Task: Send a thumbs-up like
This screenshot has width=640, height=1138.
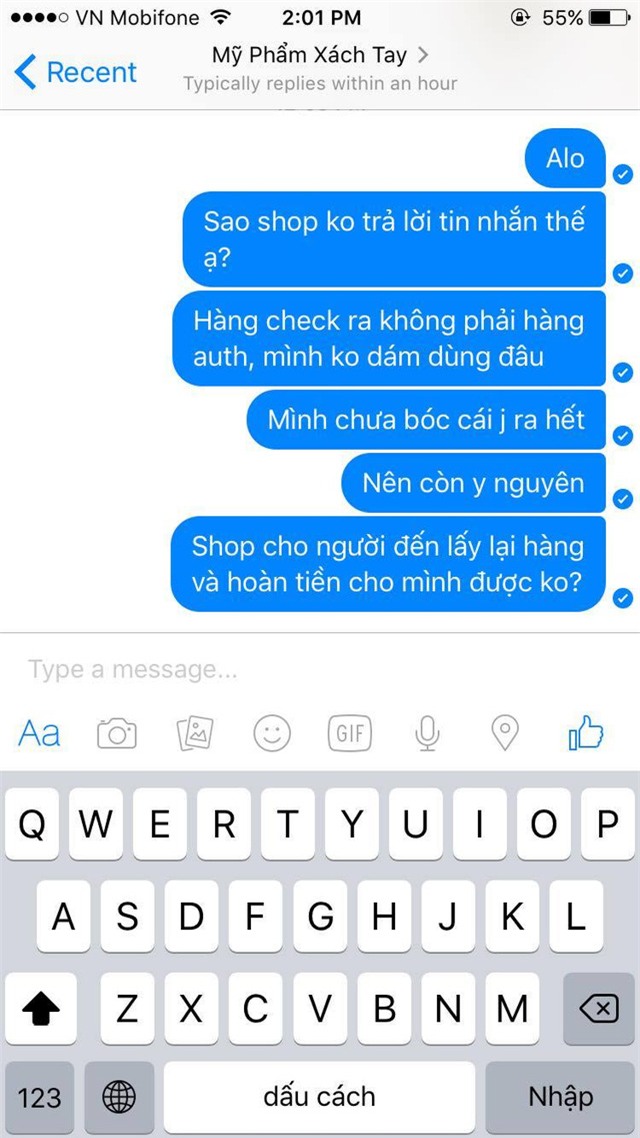Action: 586,734
